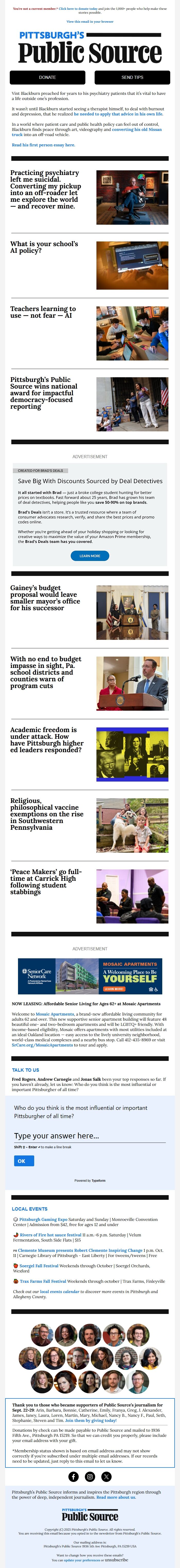Open the SEND TIPS button
This screenshot has width=180, height=1568.
[132, 77]
